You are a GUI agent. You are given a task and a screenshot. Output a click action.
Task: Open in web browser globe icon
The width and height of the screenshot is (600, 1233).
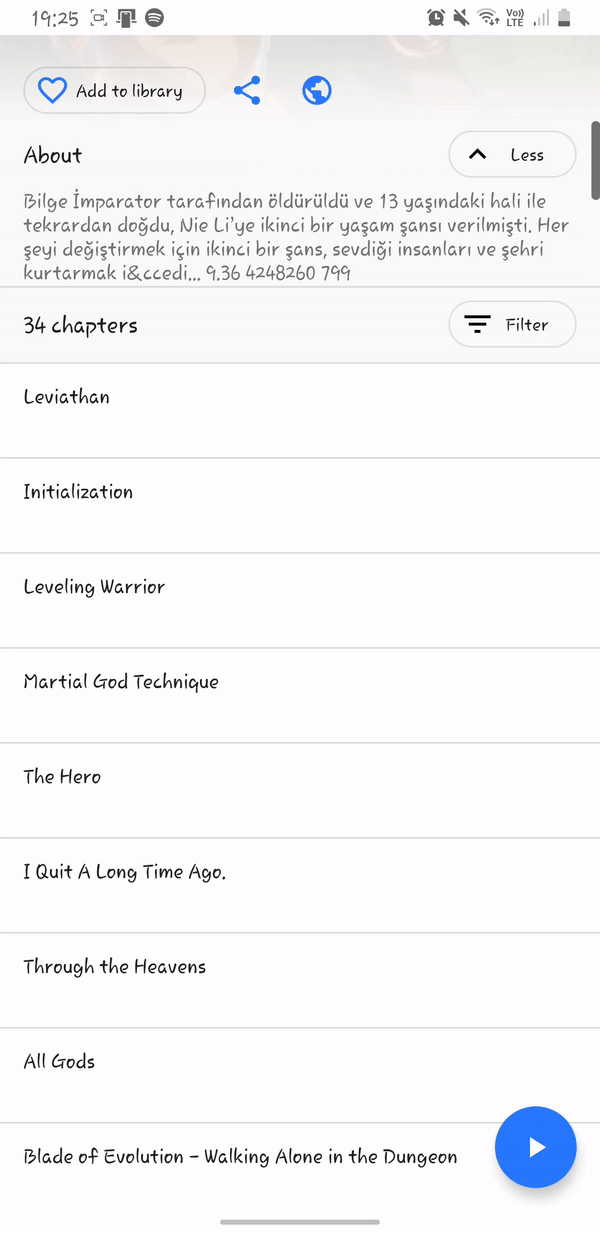(317, 91)
